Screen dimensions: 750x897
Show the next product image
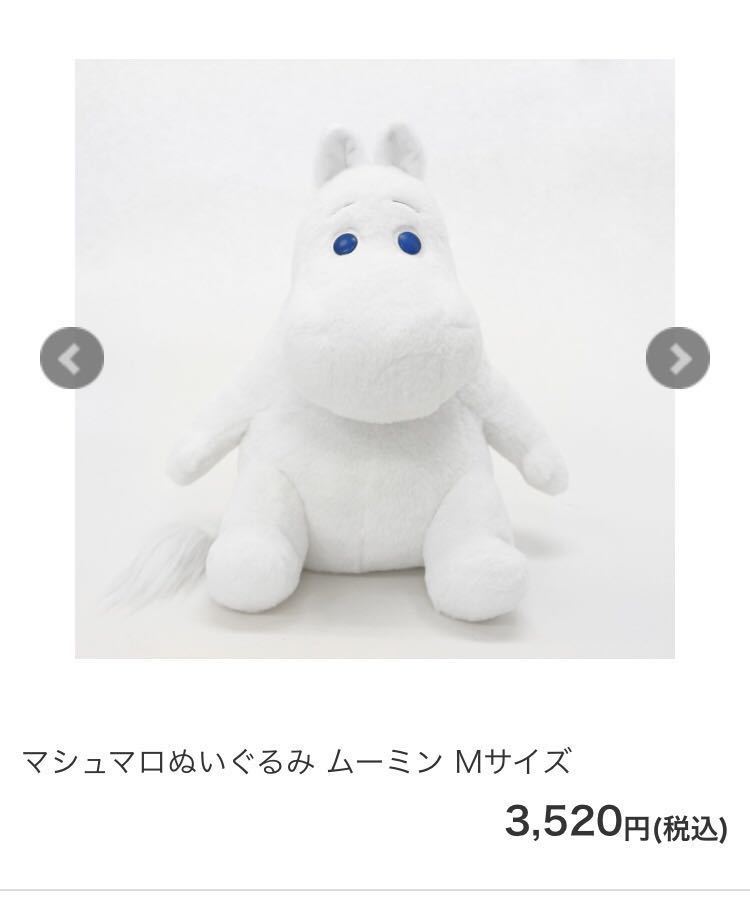[677, 357]
